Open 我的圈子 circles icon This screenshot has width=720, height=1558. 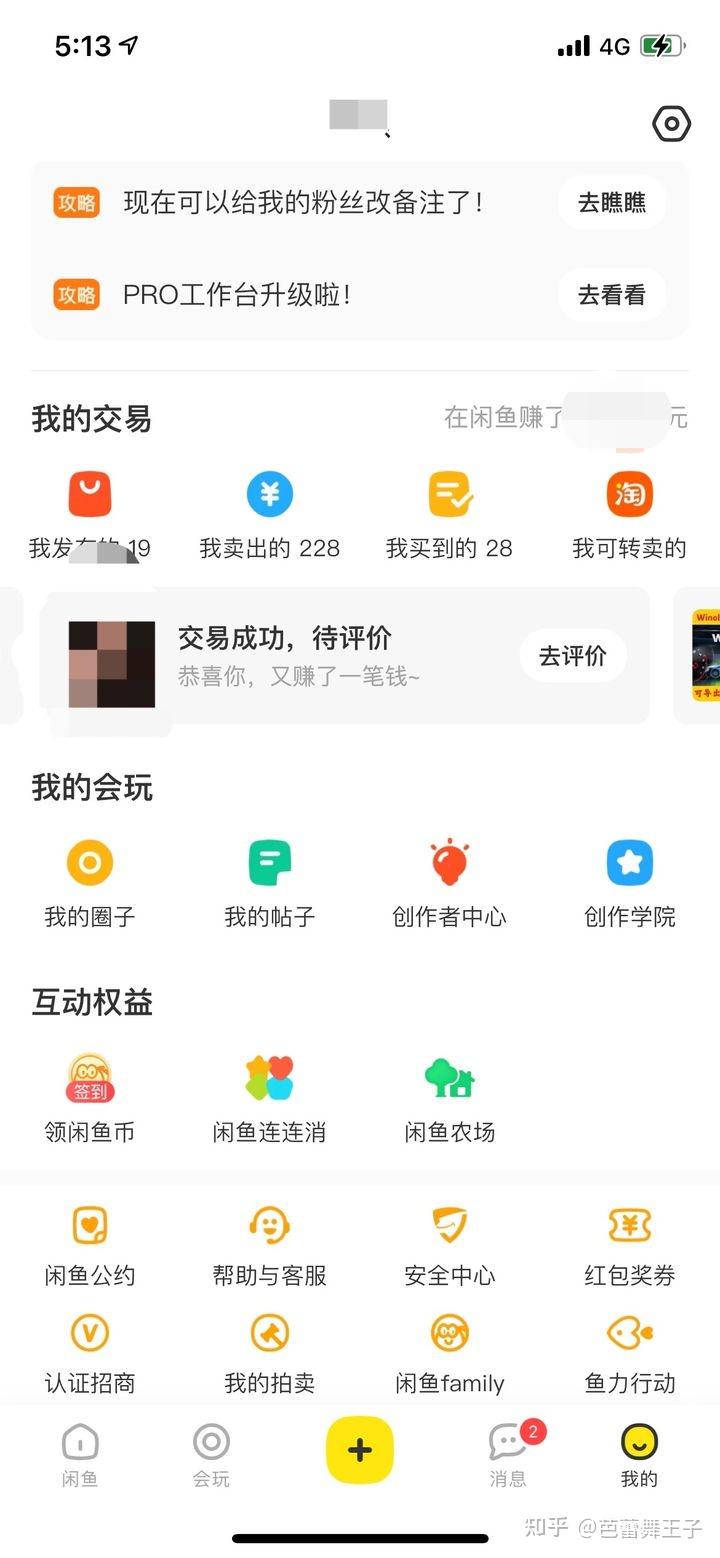click(x=89, y=862)
